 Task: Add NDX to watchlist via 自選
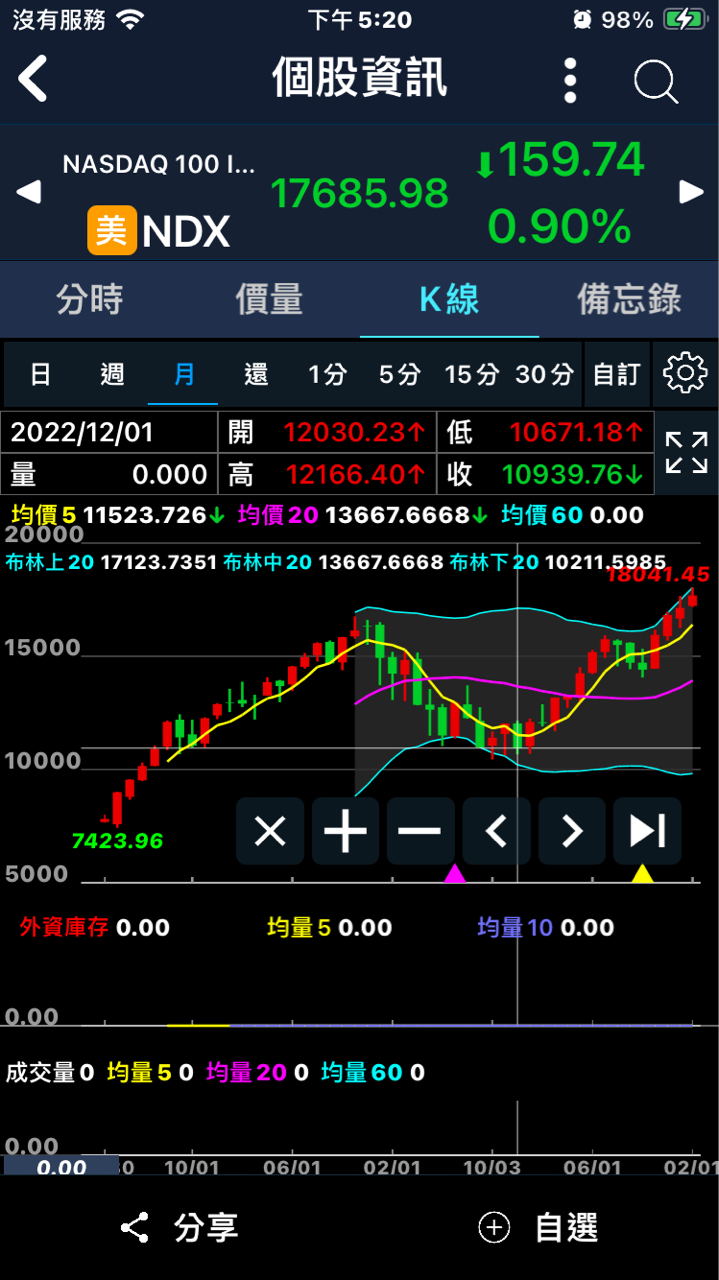click(538, 1227)
